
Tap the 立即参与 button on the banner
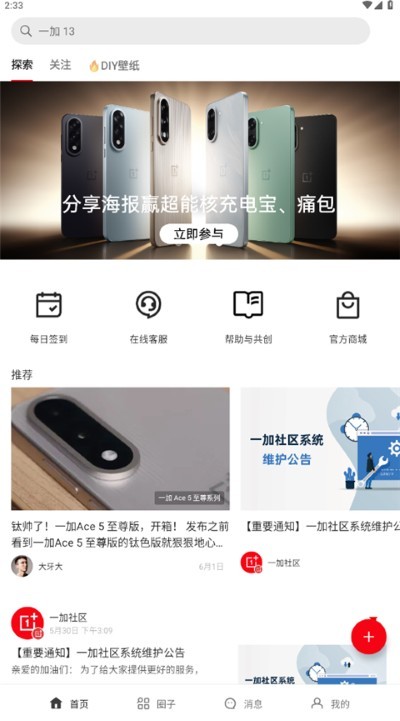199,234
